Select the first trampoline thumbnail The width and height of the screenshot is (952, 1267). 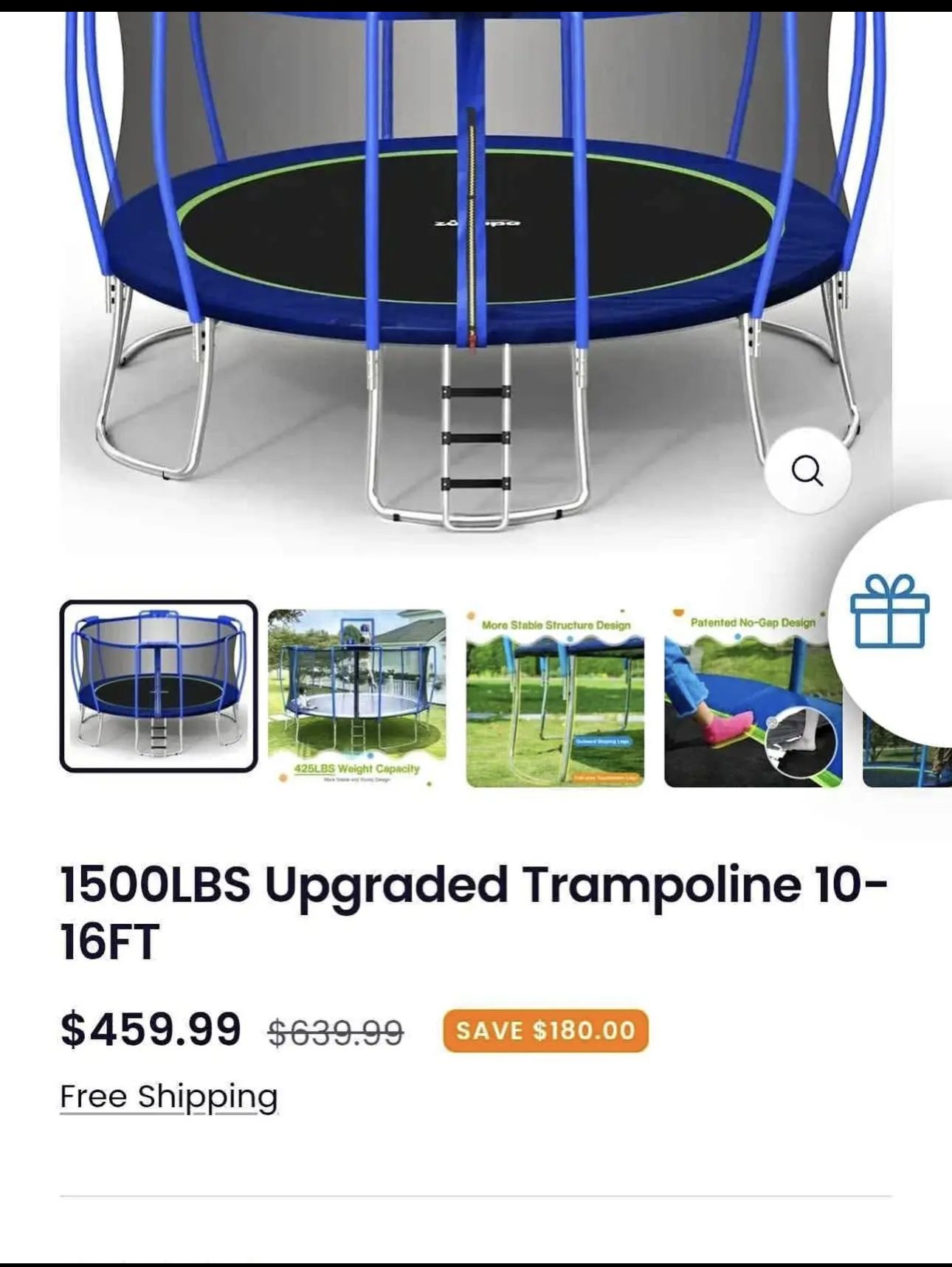click(x=159, y=686)
